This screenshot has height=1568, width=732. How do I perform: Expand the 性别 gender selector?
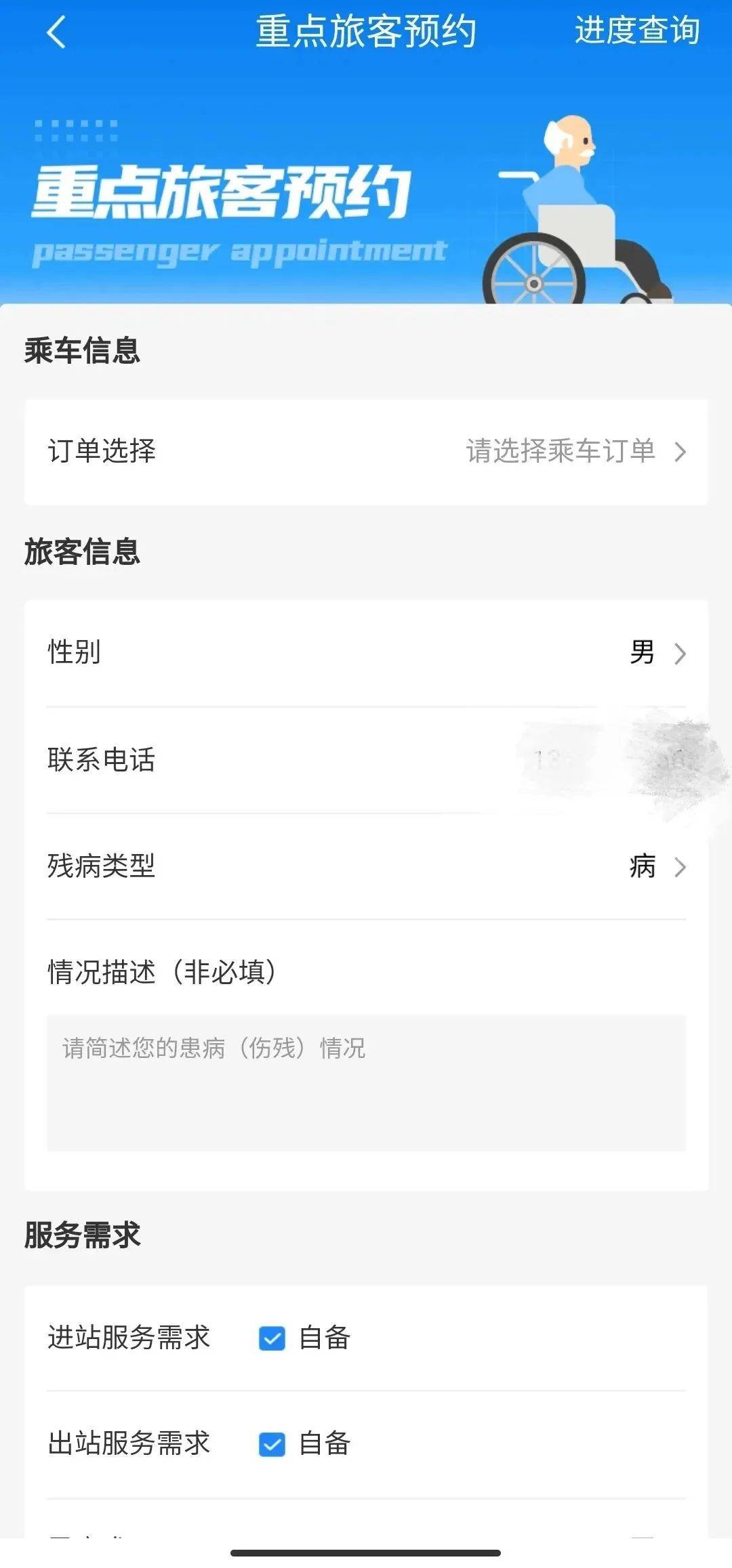click(366, 652)
